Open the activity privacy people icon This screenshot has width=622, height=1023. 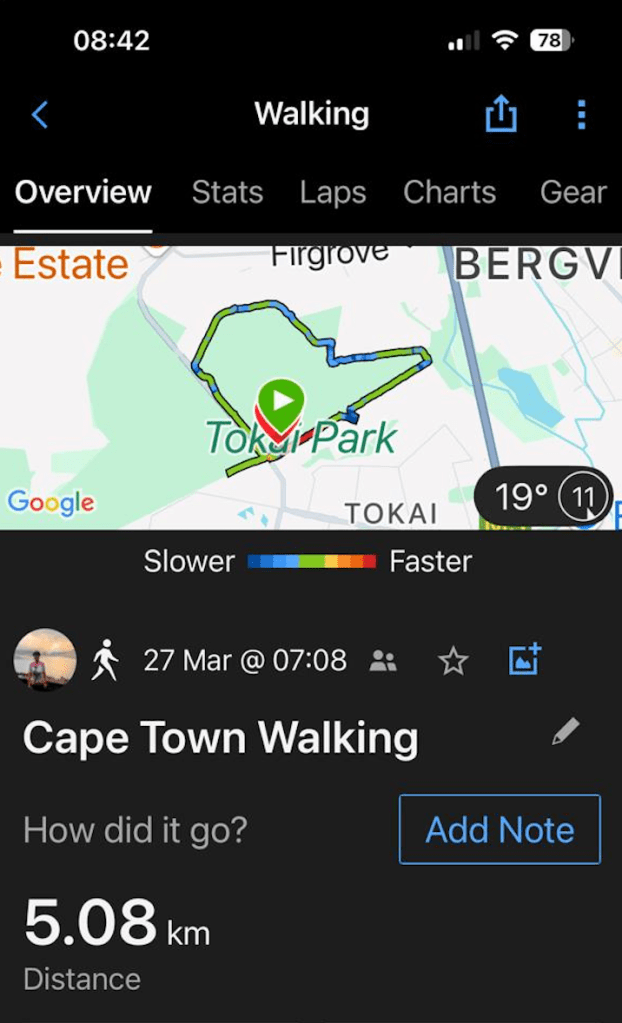coord(383,660)
